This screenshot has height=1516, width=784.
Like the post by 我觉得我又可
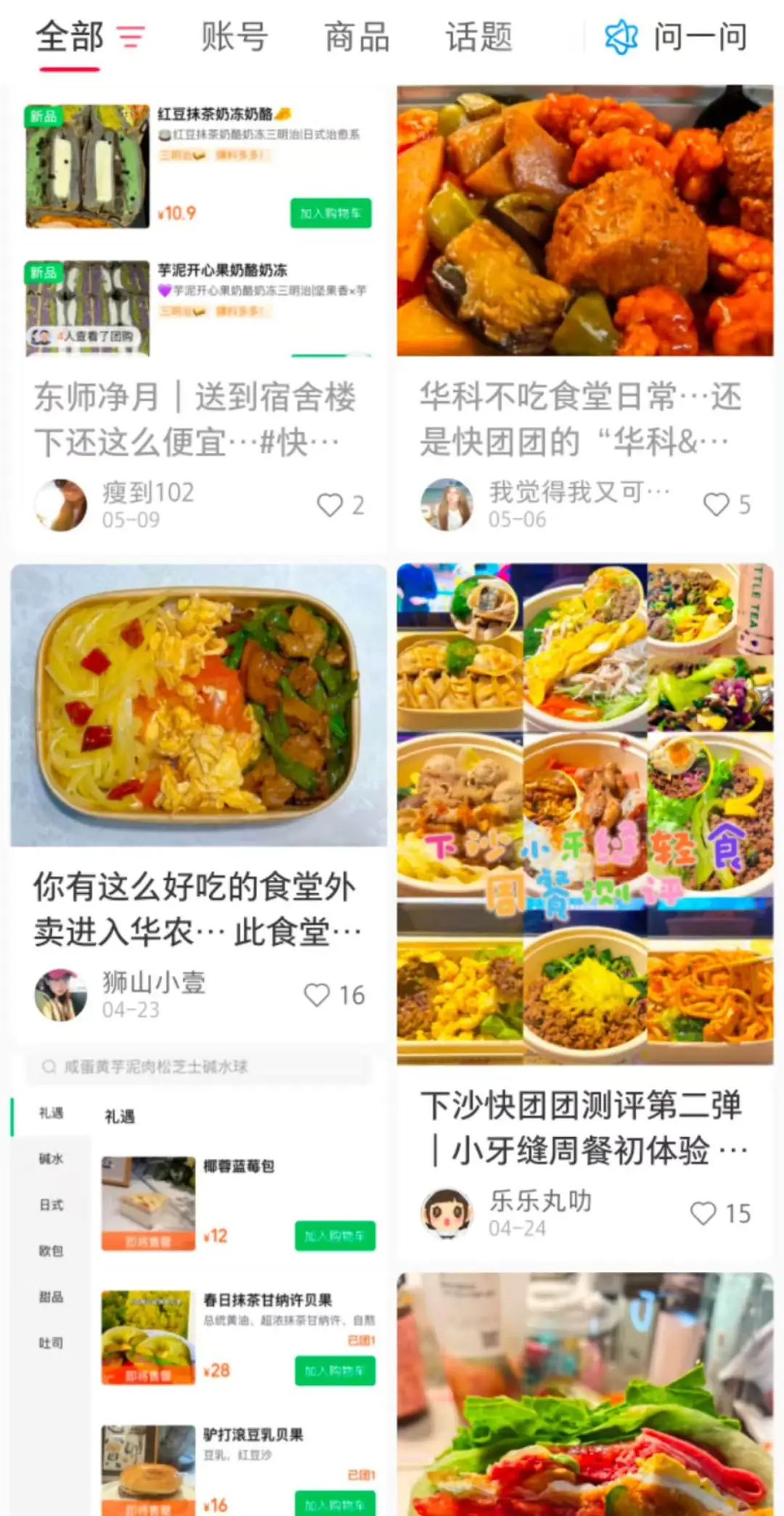[x=717, y=505]
